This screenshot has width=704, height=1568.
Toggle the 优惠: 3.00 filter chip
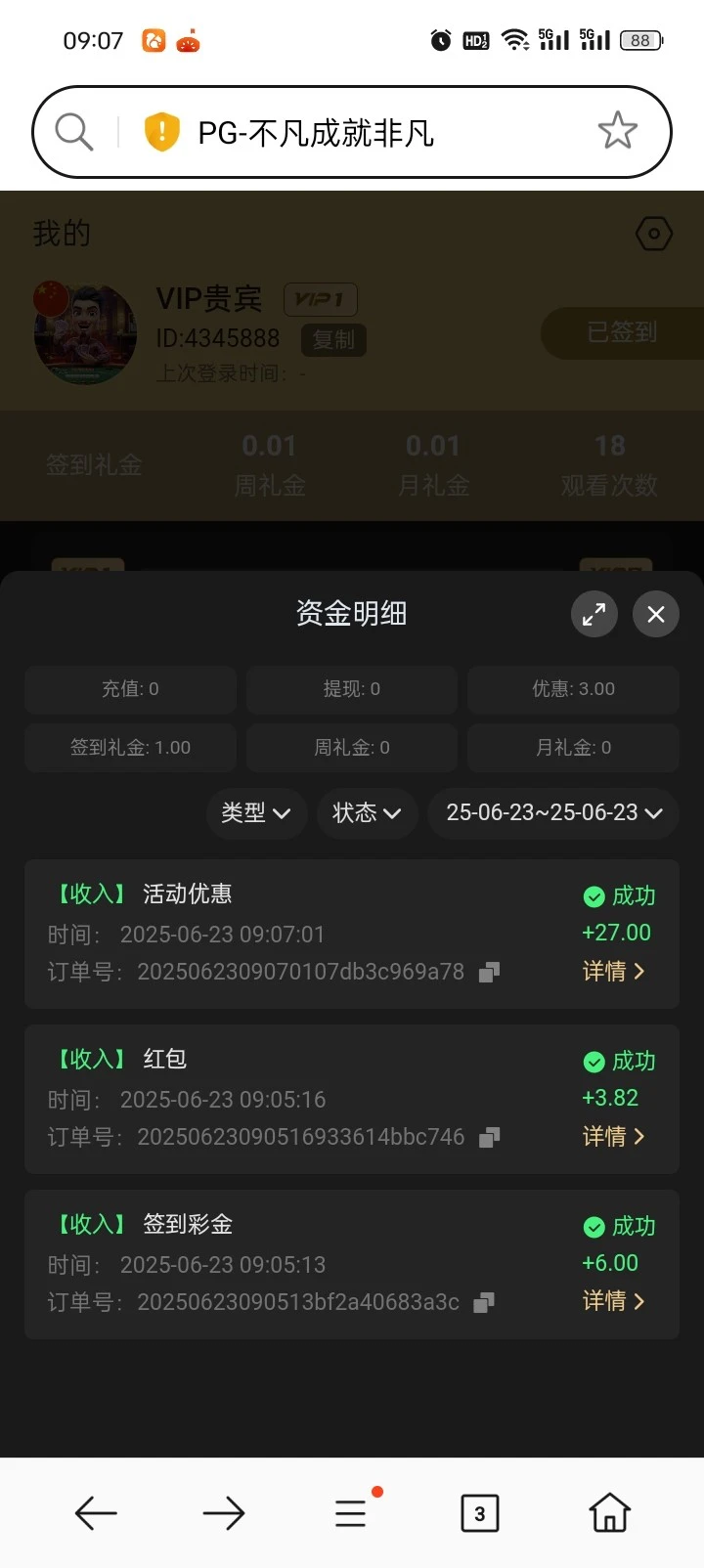pos(573,689)
